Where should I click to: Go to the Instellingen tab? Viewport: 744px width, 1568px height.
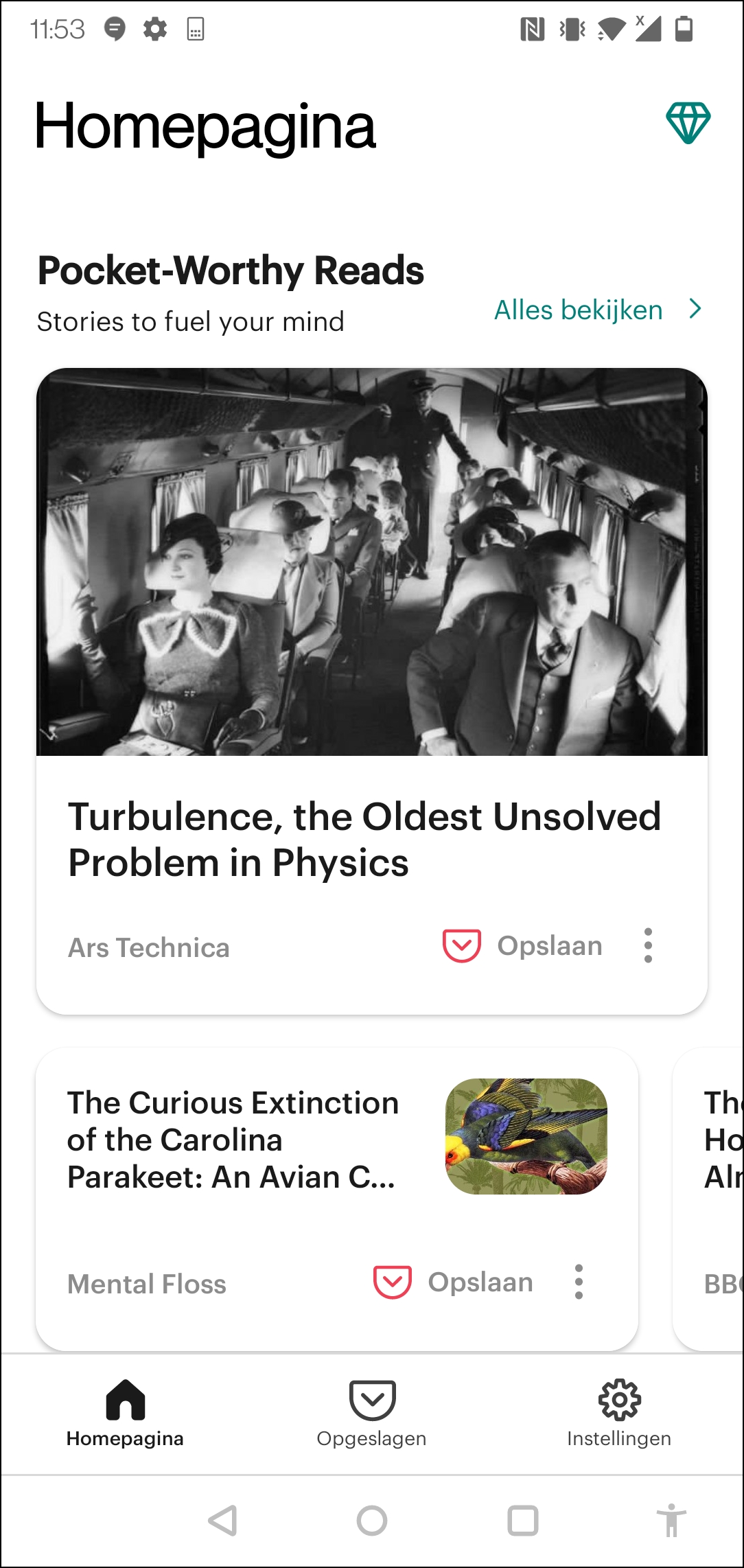click(x=619, y=1413)
